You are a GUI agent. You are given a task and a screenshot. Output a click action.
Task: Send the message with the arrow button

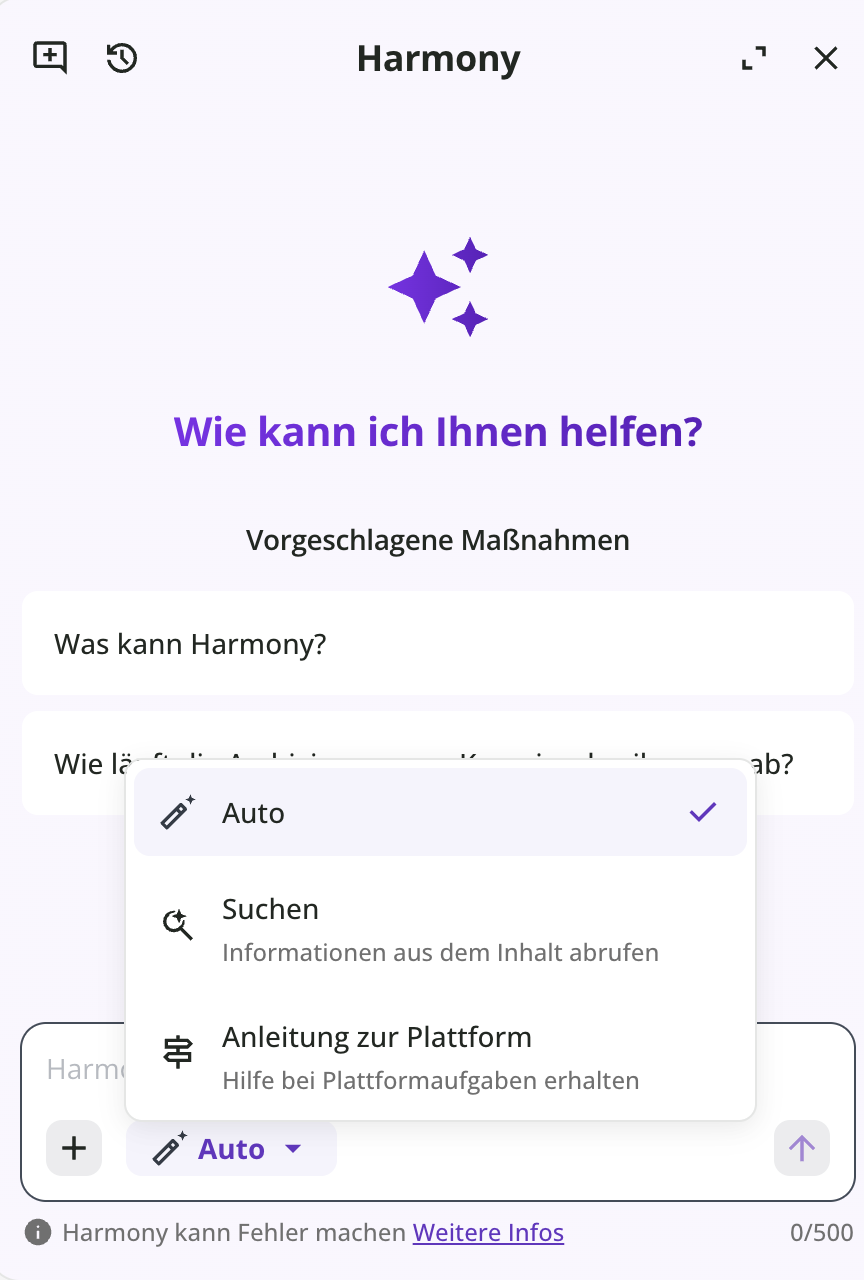point(801,1148)
